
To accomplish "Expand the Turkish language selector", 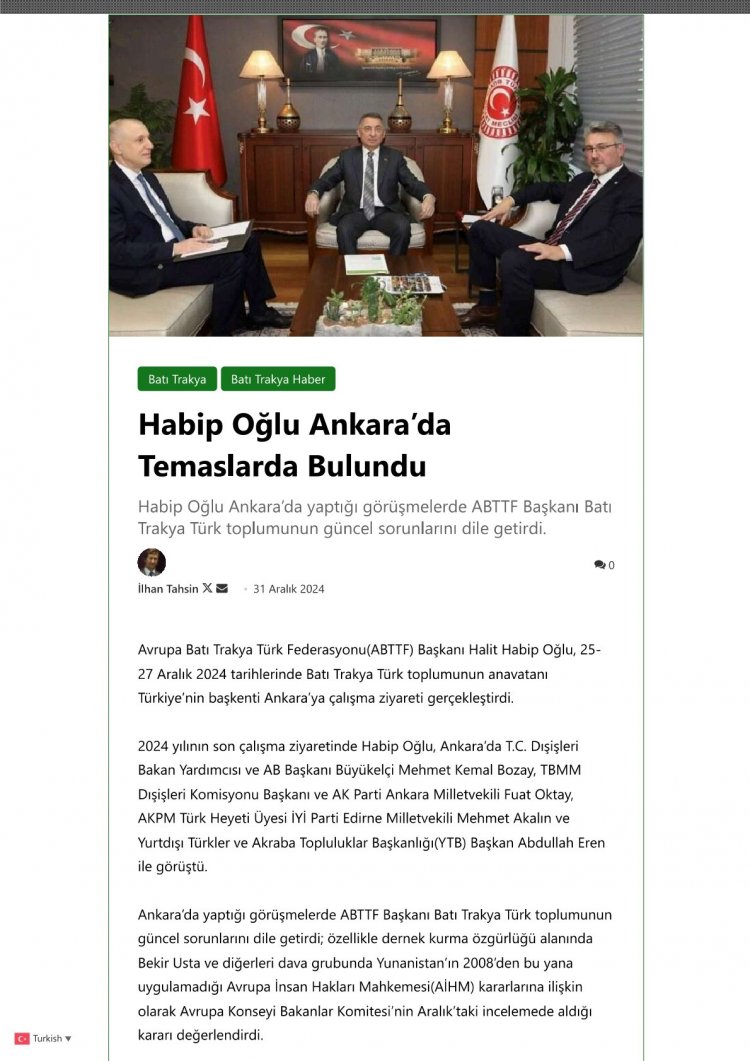I will coord(44,1039).
